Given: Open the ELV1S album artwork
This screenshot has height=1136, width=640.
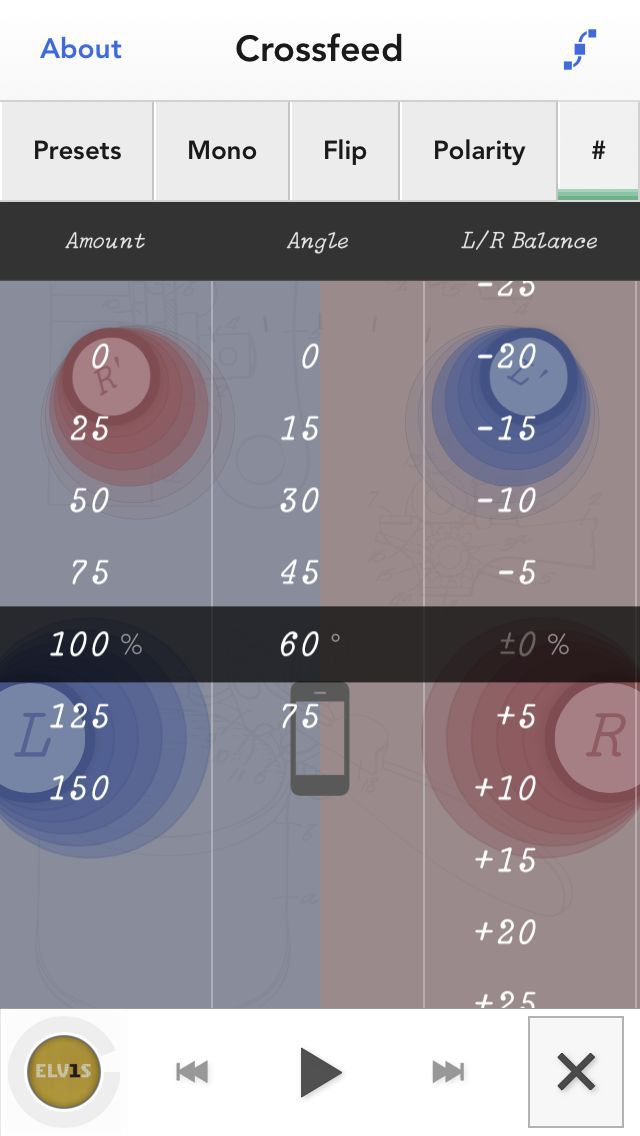Looking at the screenshot, I should point(64,1072).
